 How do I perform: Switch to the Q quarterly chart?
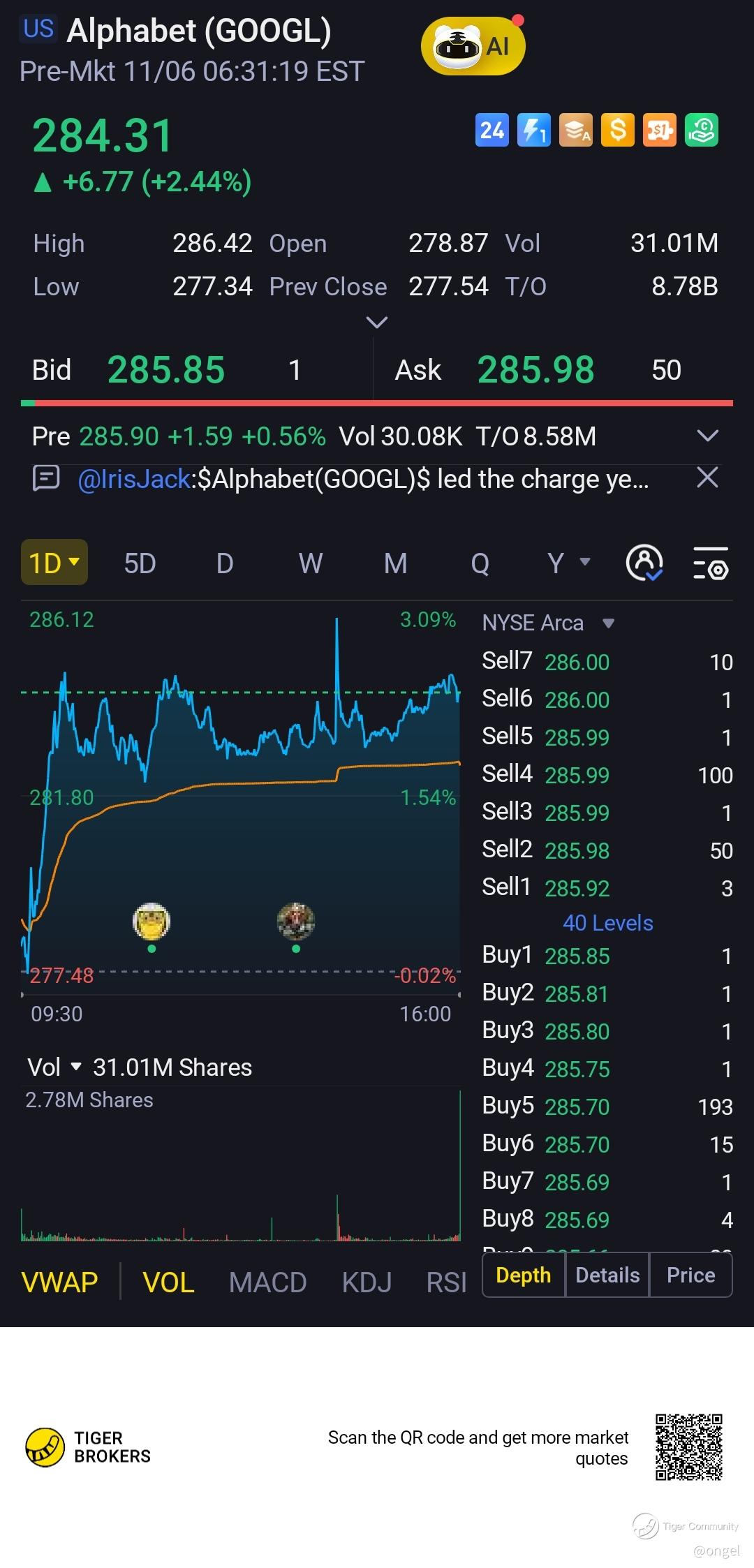[x=480, y=563]
